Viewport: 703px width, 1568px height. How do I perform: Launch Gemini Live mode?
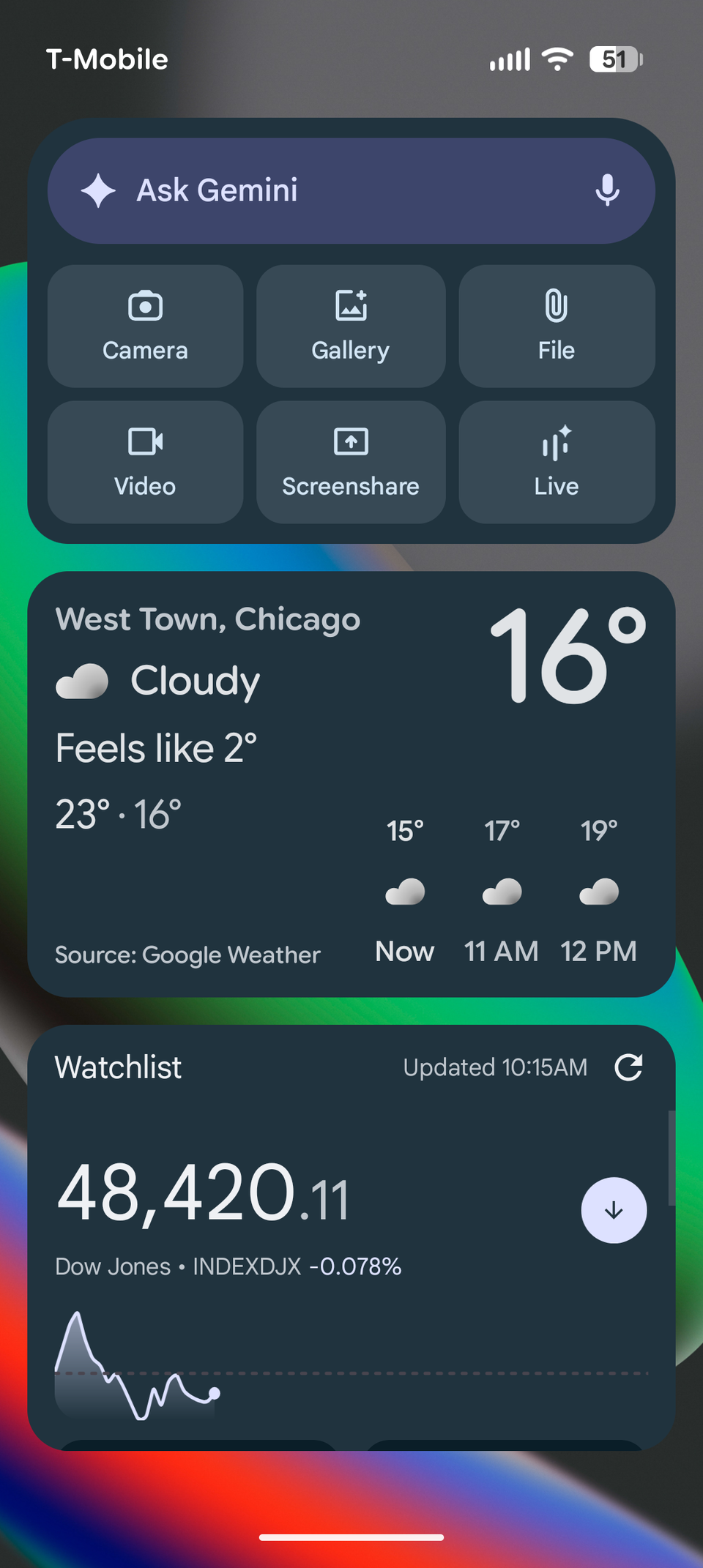[556, 461]
